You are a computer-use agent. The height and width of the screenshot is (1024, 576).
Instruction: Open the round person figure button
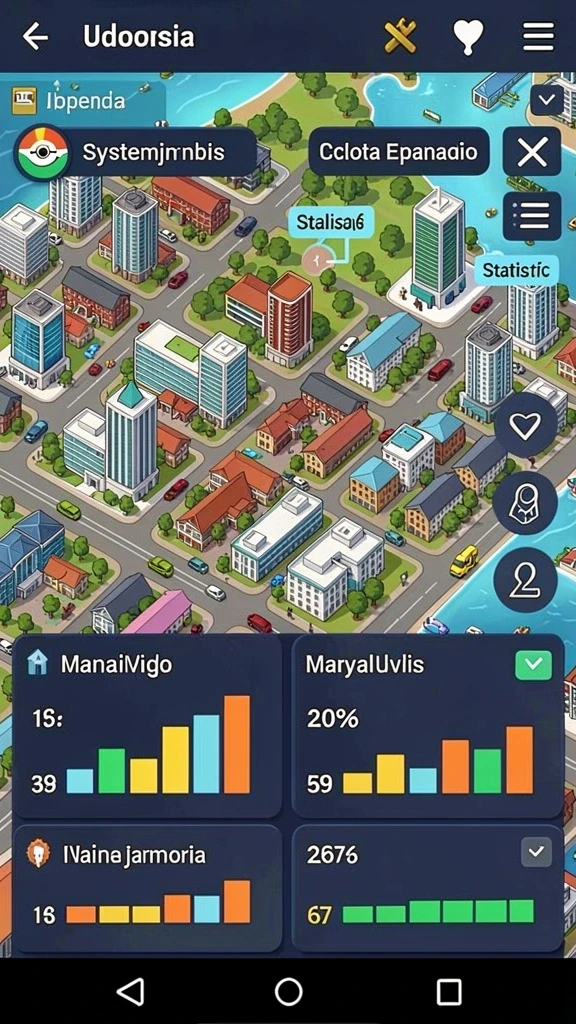tap(526, 504)
